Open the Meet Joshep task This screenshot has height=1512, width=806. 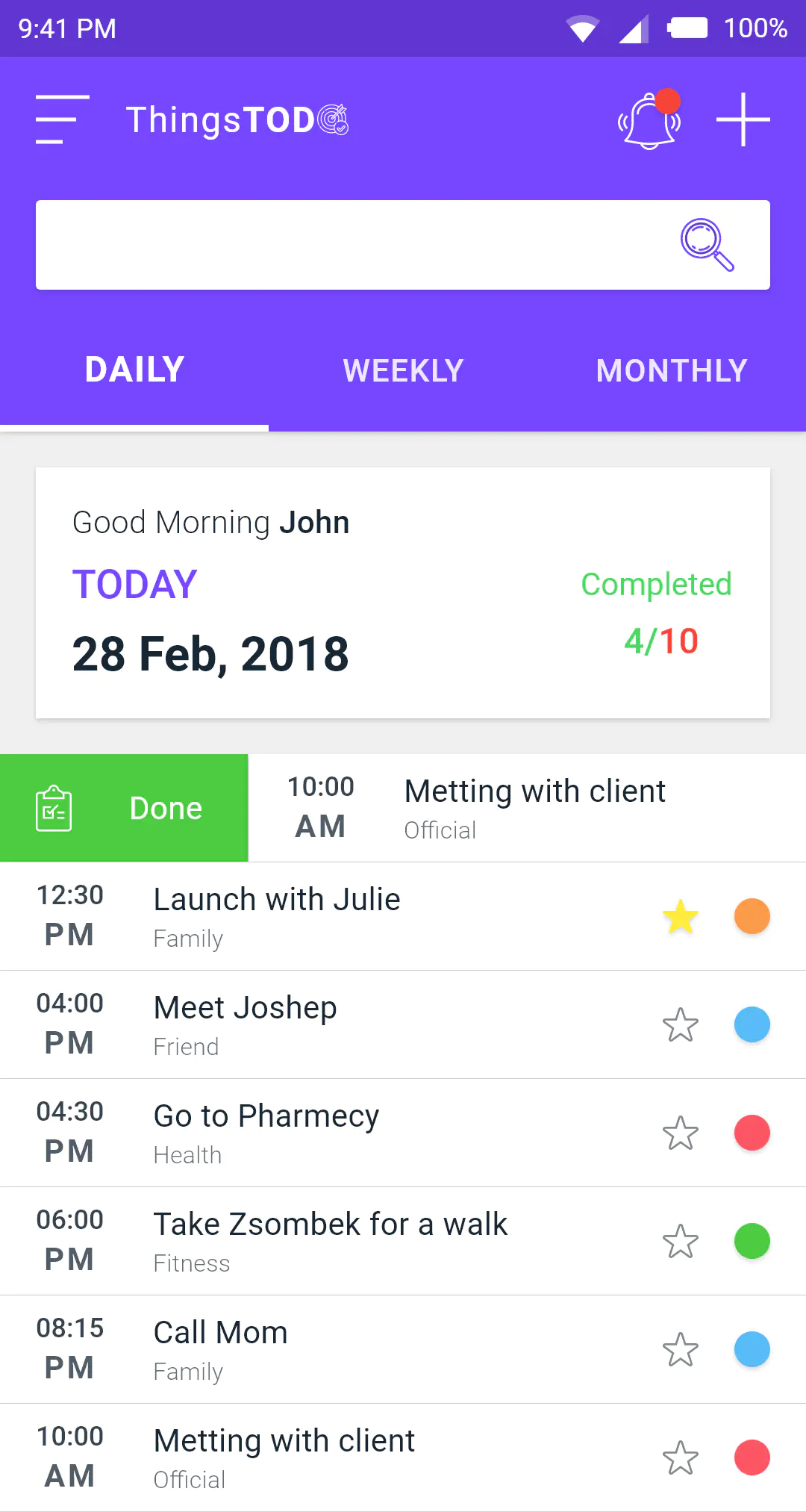point(403,1024)
